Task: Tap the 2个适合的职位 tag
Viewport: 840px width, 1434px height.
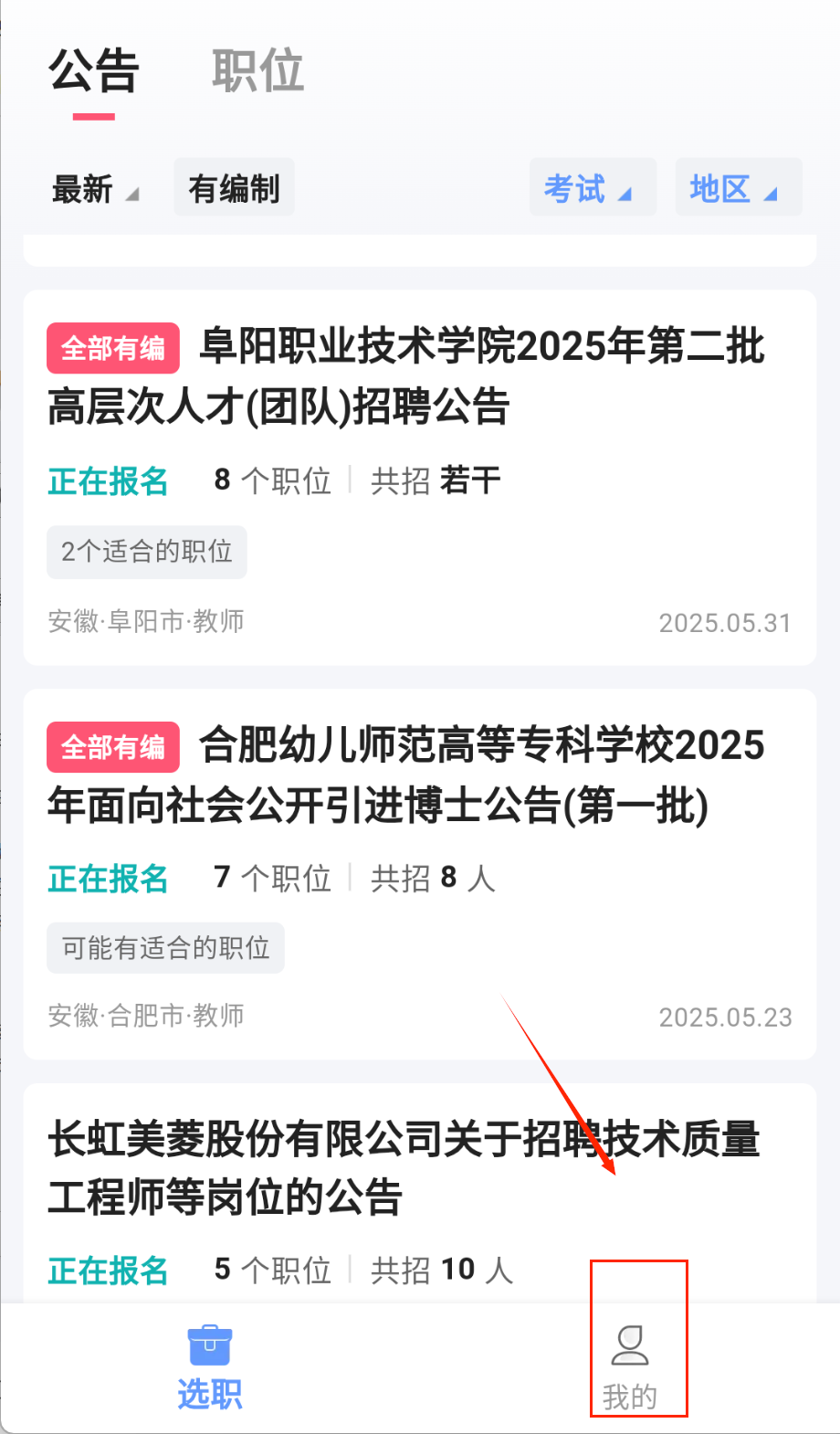Action: point(147,552)
